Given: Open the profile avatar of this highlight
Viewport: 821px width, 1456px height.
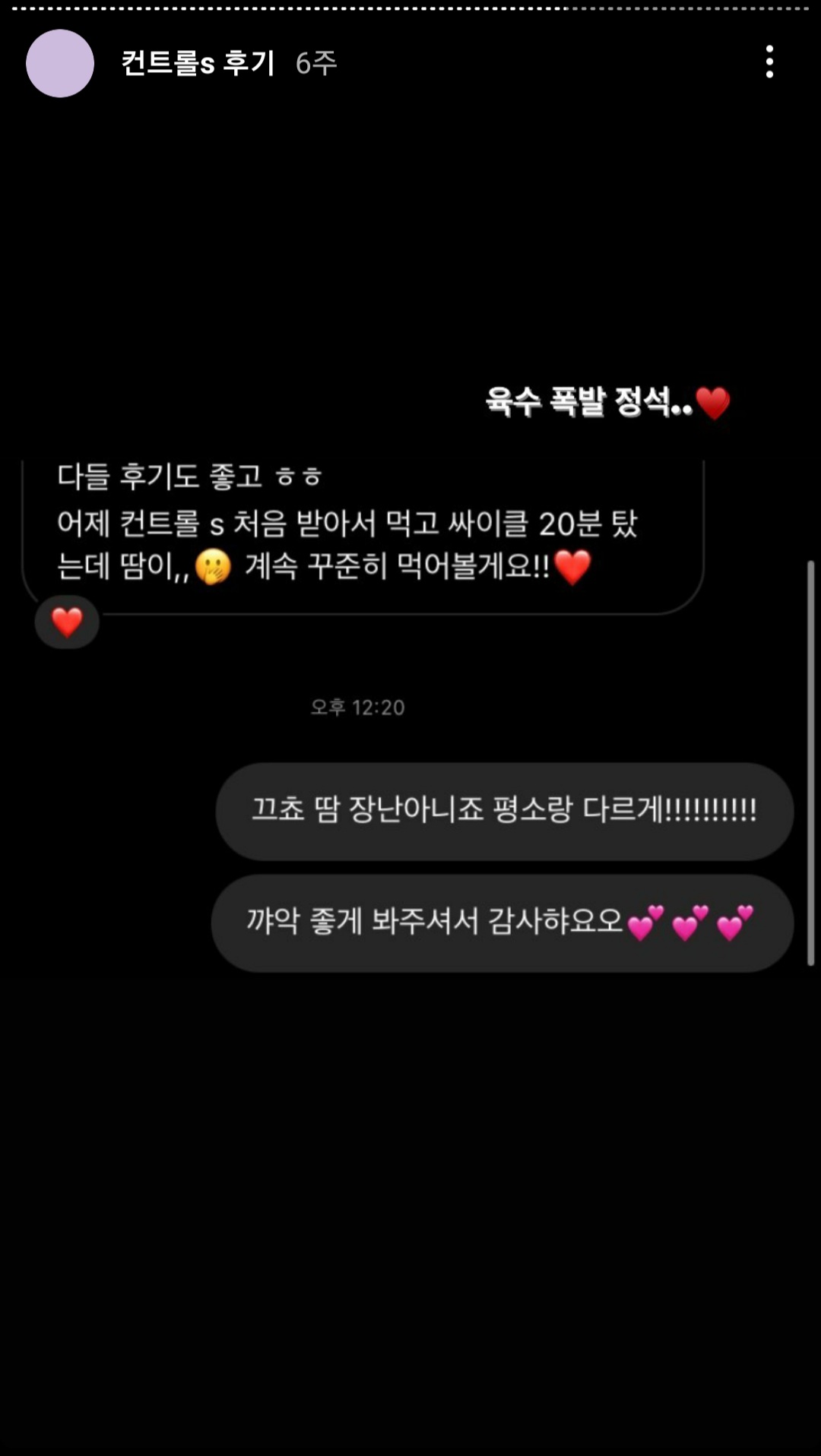Looking at the screenshot, I should click(60, 63).
